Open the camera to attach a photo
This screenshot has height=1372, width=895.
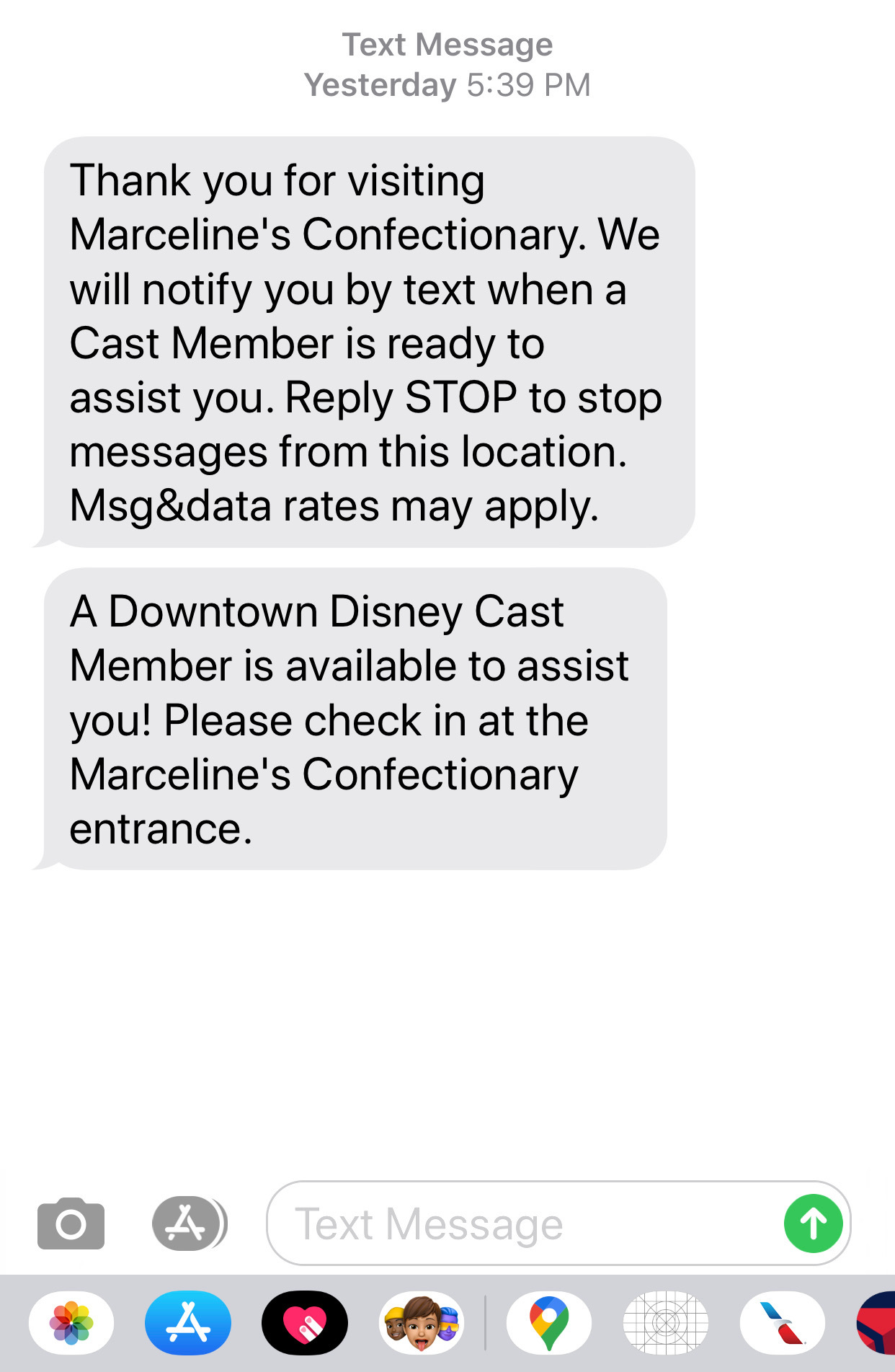(x=71, y=1223)
